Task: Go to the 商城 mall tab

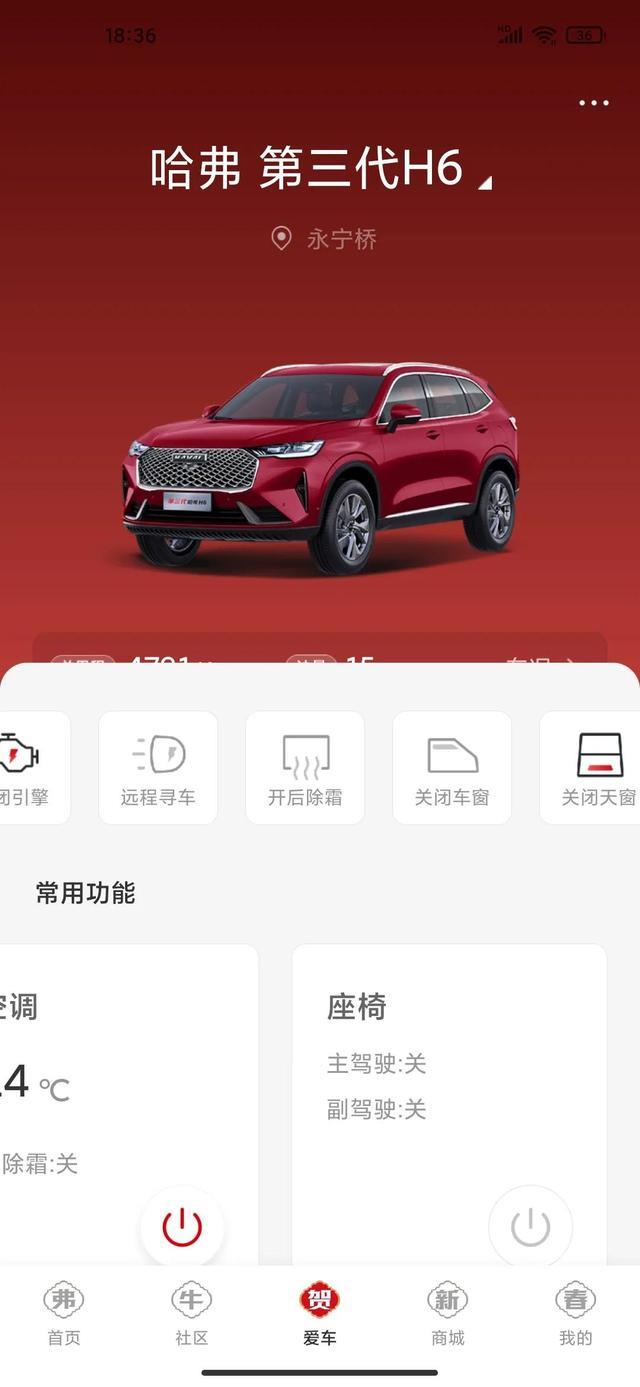Action: click(x=447, y=1316)
